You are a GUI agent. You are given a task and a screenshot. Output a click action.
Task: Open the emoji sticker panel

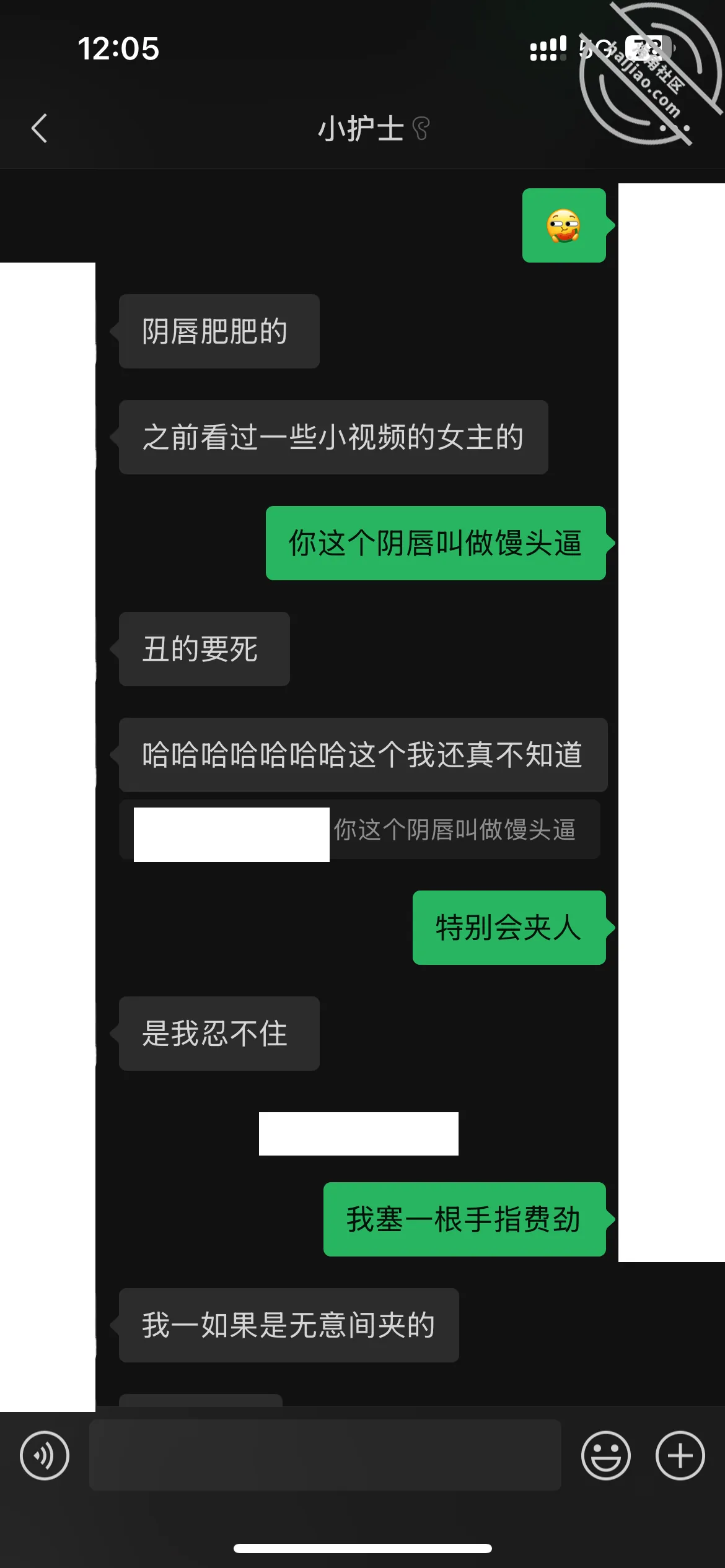[x=606, y=1455]
